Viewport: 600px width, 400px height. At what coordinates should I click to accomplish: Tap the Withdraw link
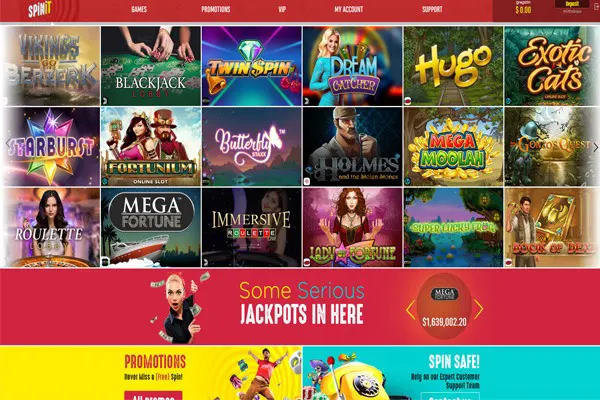point(572,12)
